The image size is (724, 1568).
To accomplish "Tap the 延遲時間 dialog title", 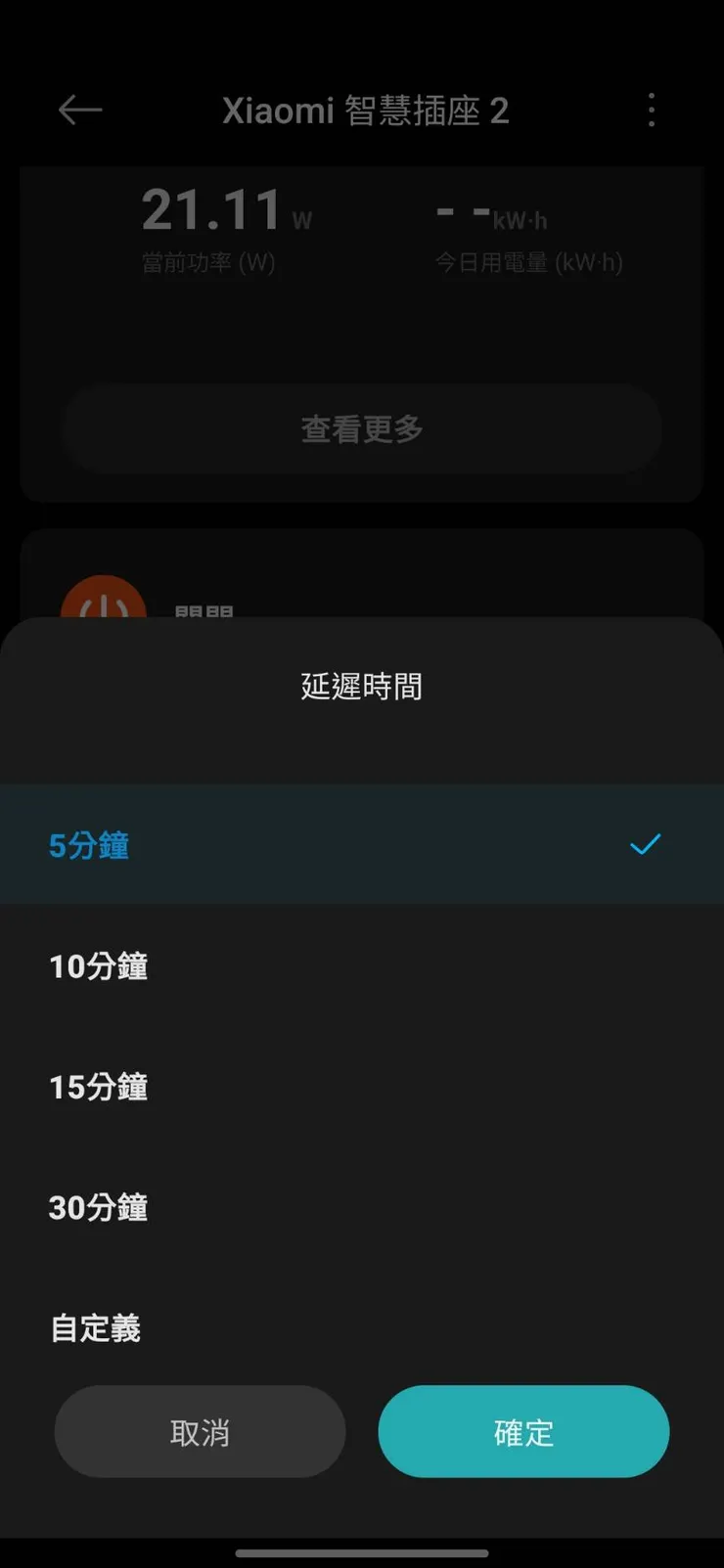I will click(x=361, y=686).
